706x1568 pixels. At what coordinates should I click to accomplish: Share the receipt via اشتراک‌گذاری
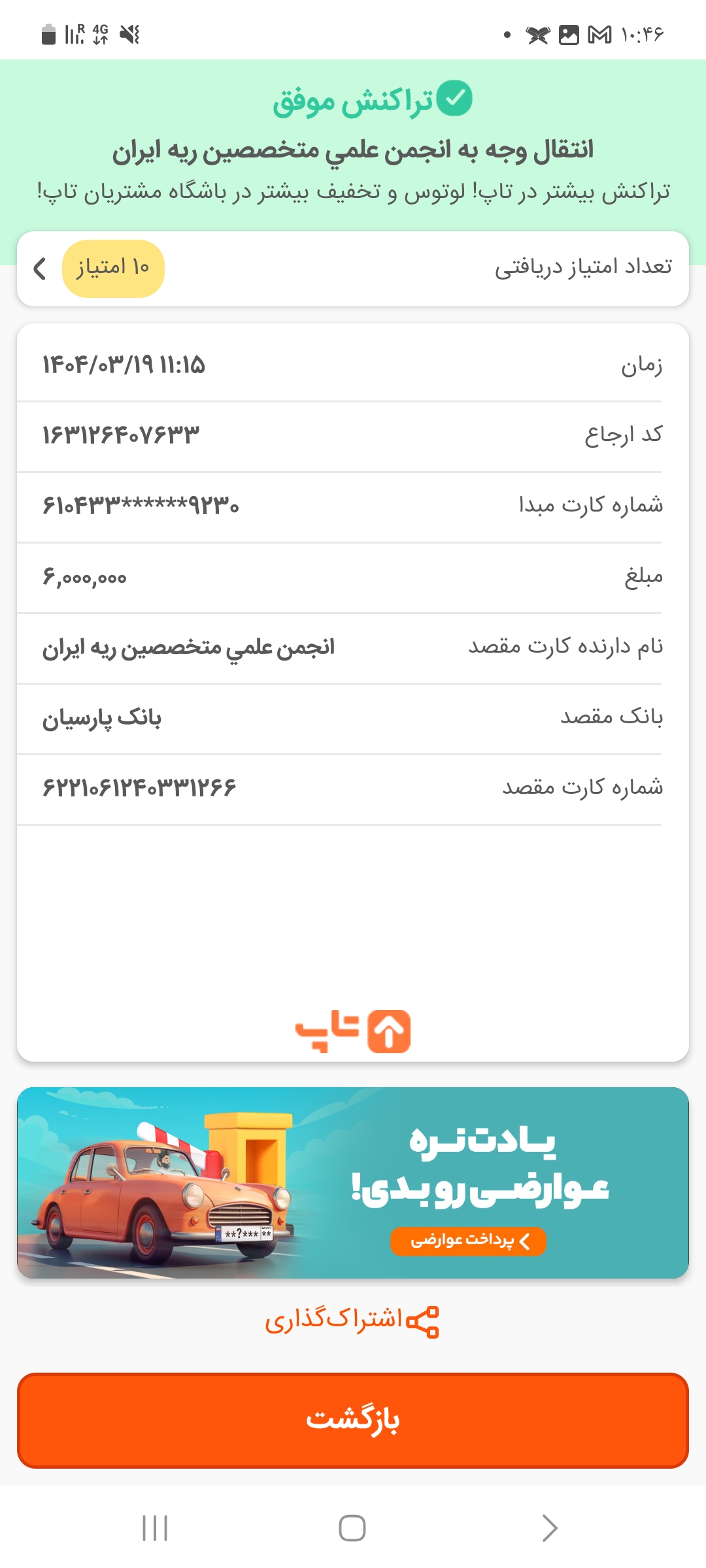[x=353, y=1320]
